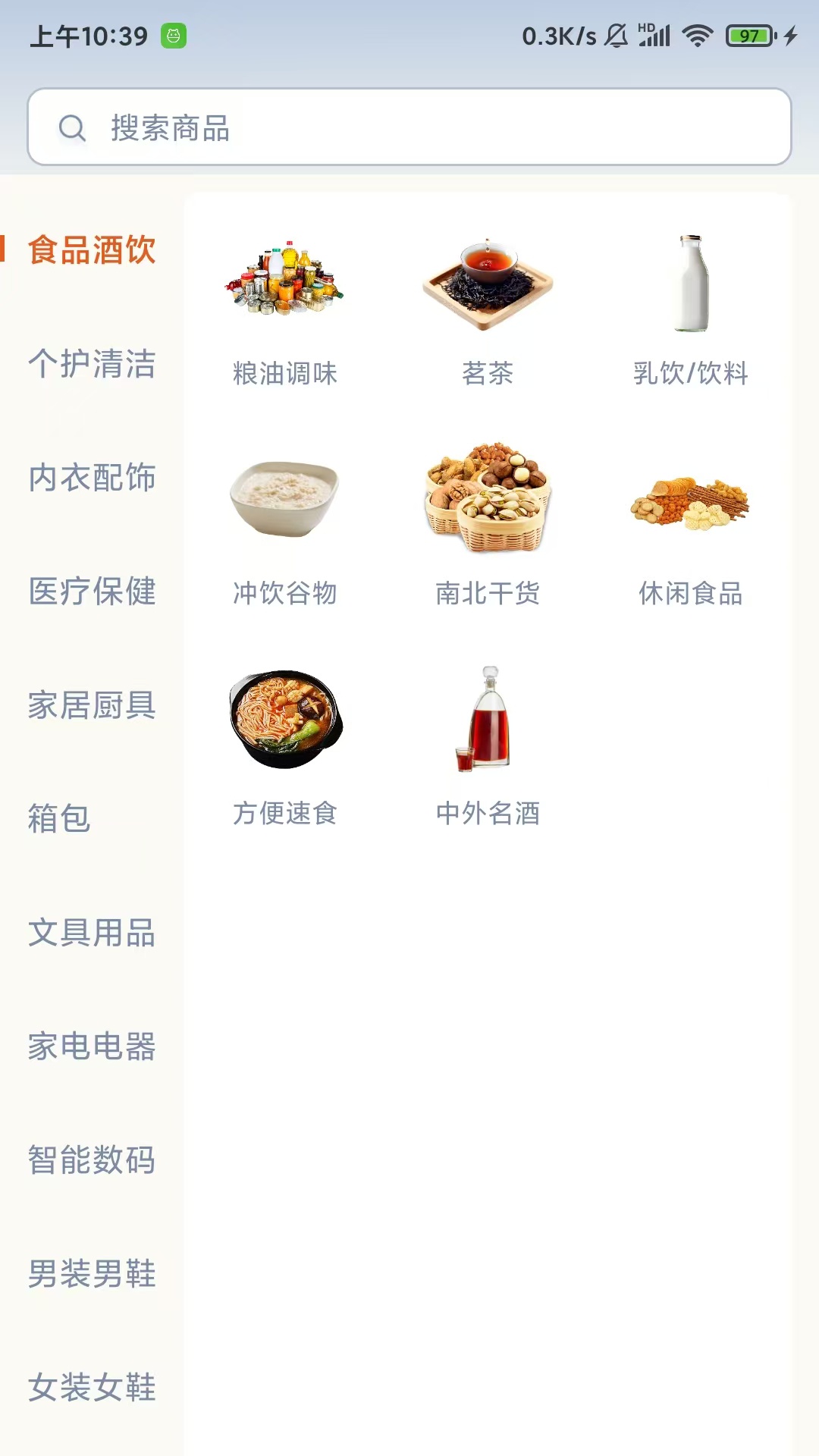Select the 男装男鞋 sidebar category

coord(91,1274)
